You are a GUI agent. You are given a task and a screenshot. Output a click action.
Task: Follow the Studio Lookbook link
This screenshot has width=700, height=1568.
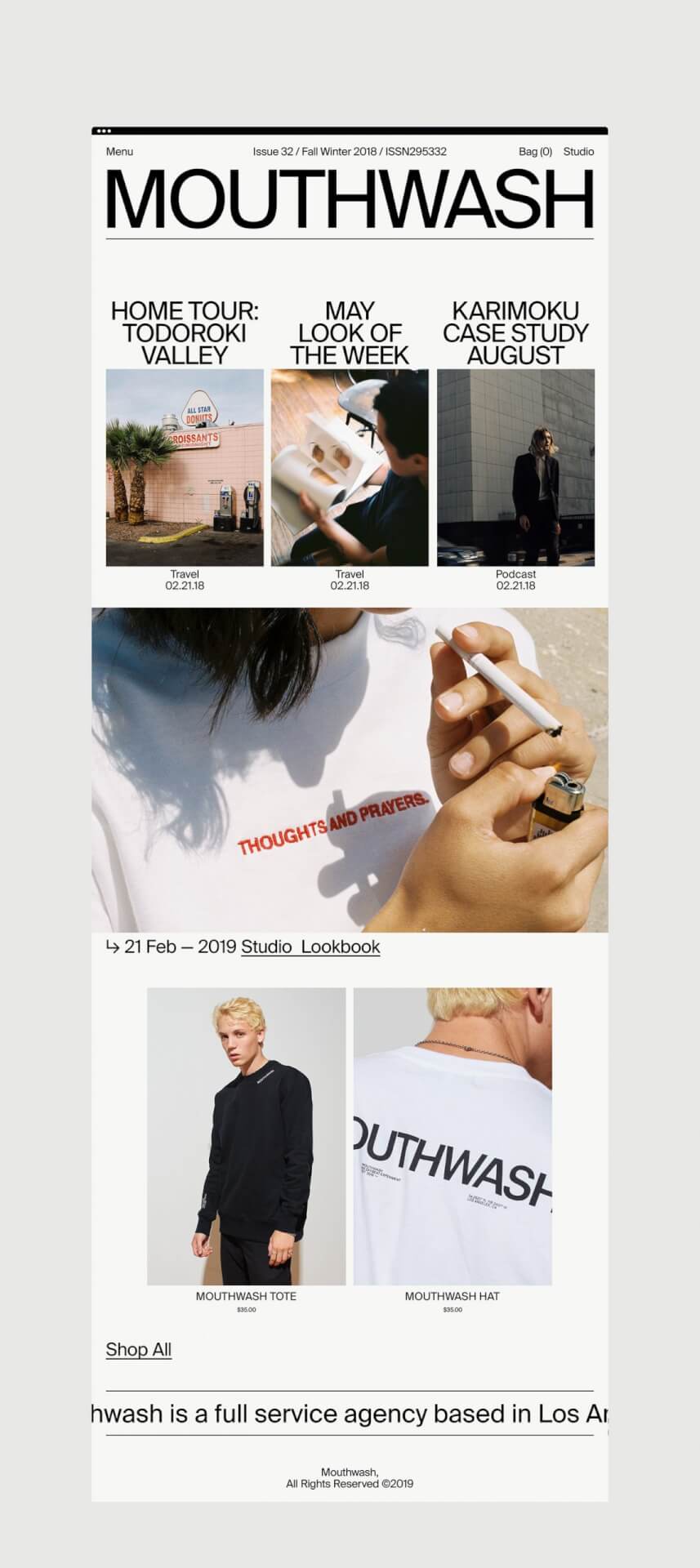click(310, 947)
